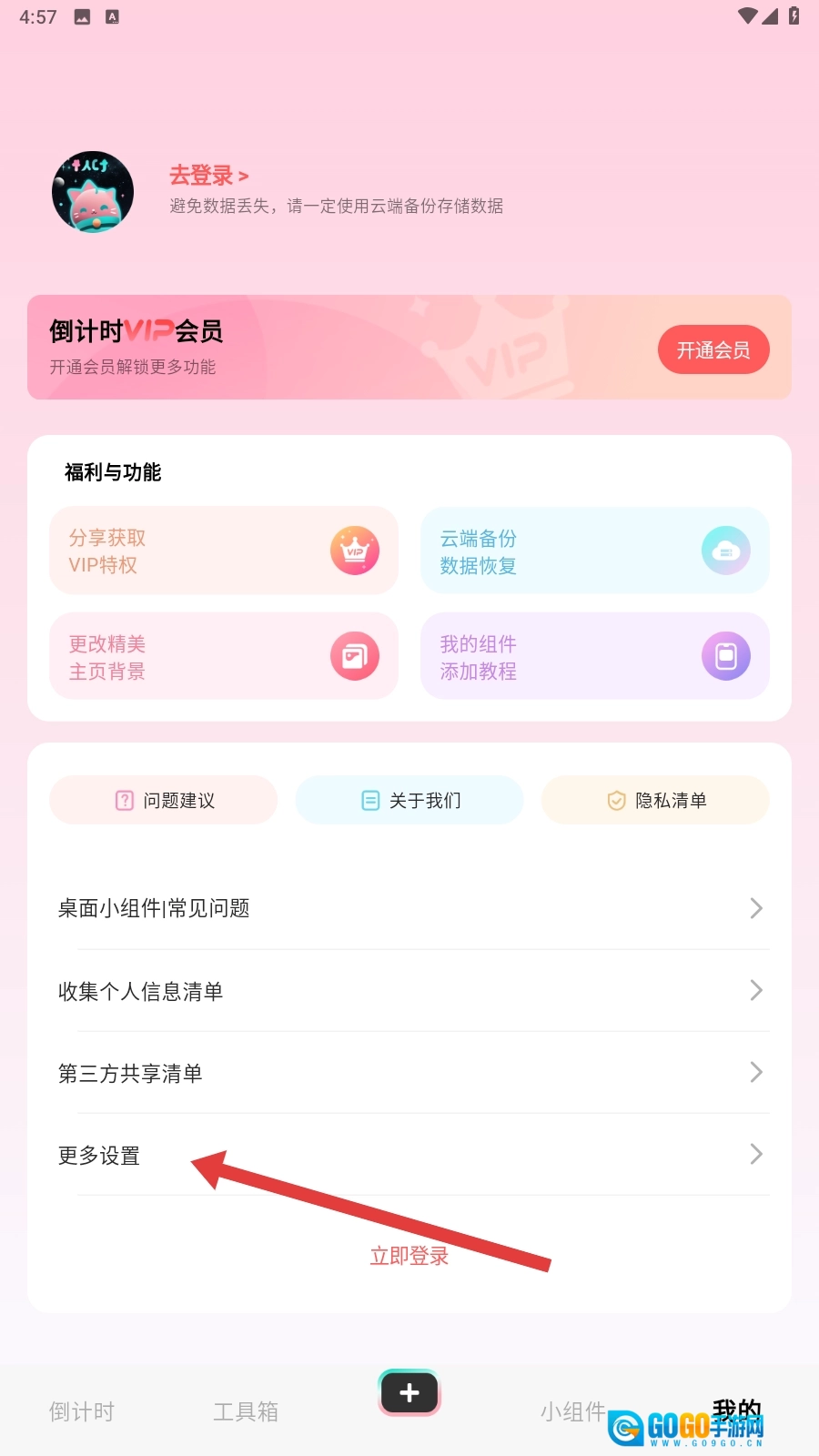The width and height of the screenshot is (819, 1456).
Task: Tap the 立即登录 link
Action: click(409, 1256)
